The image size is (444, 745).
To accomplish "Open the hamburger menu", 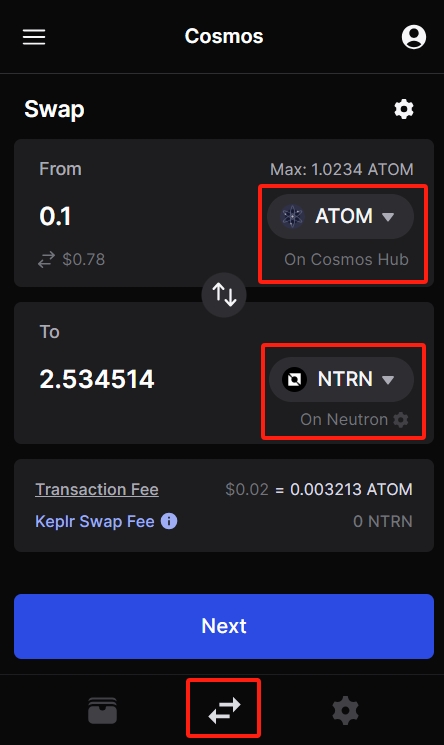I will [34, 37].
